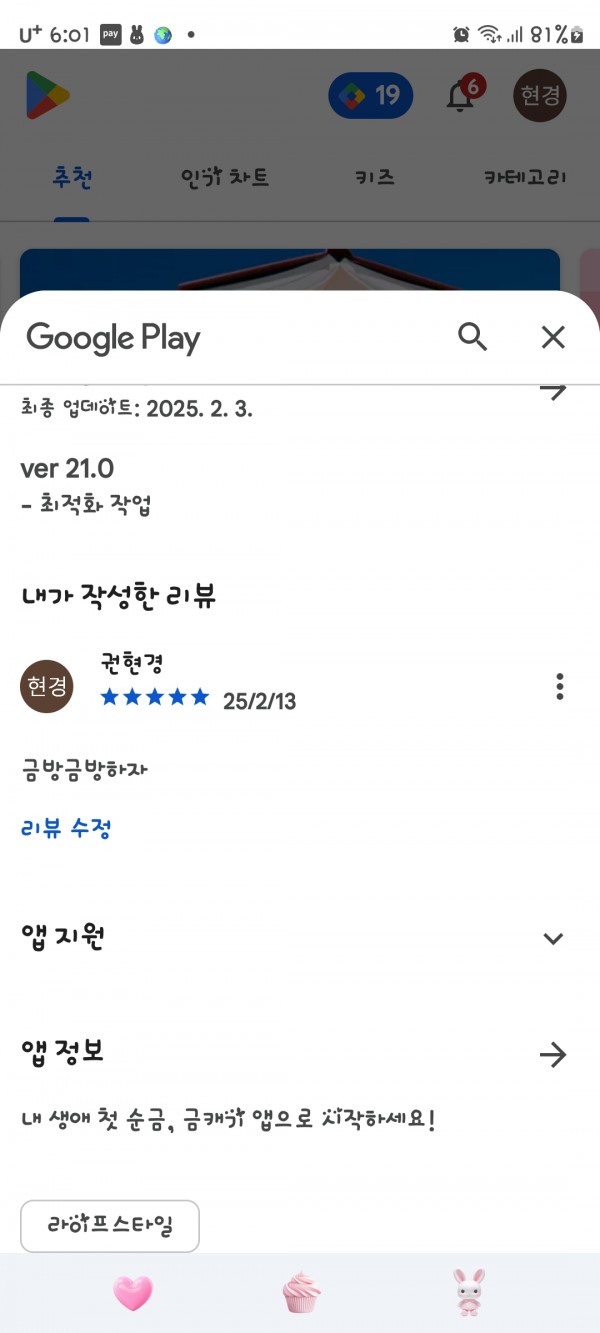Open search in the Google Play sheet
This screenshot has width=600, height=1333.
(473, 337)
